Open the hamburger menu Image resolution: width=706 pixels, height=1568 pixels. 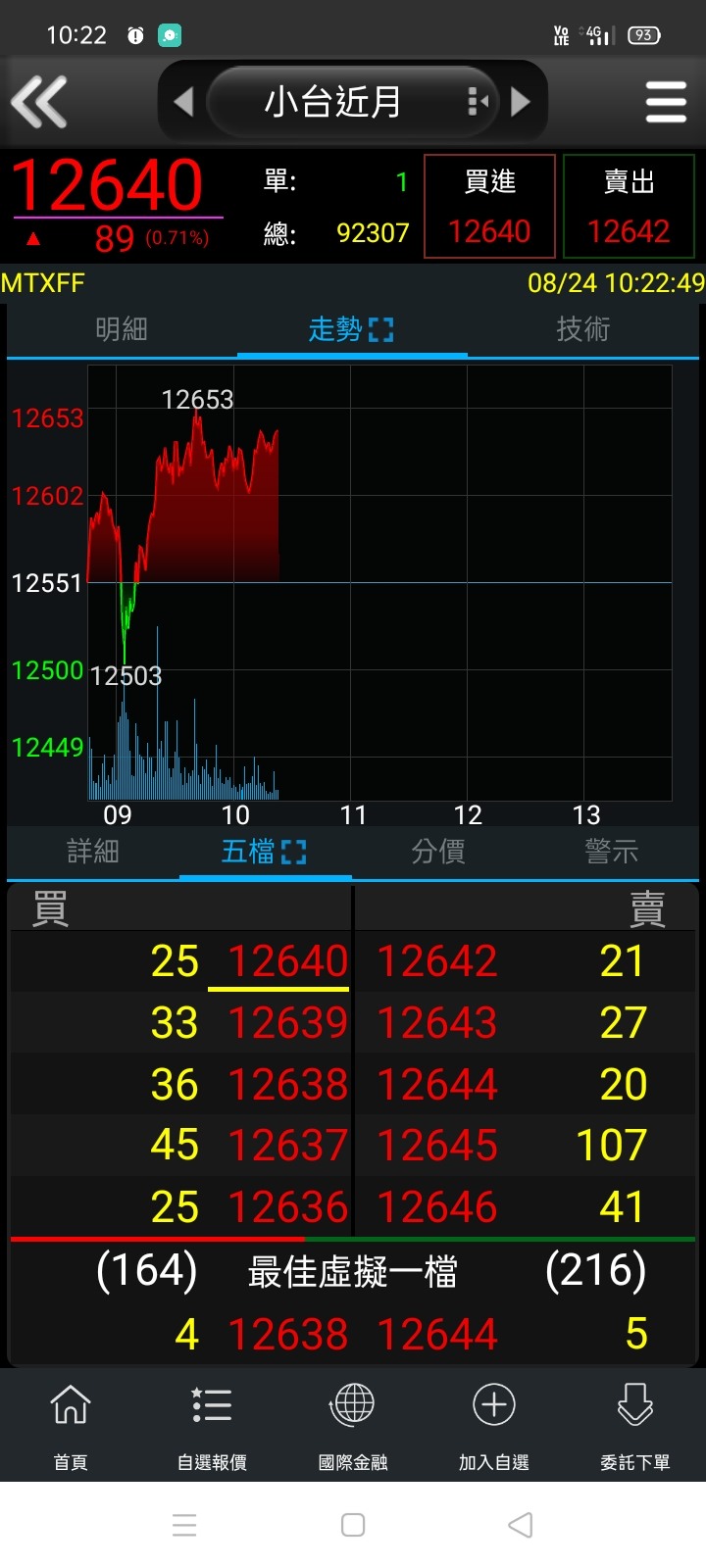(x=666, y=102)
